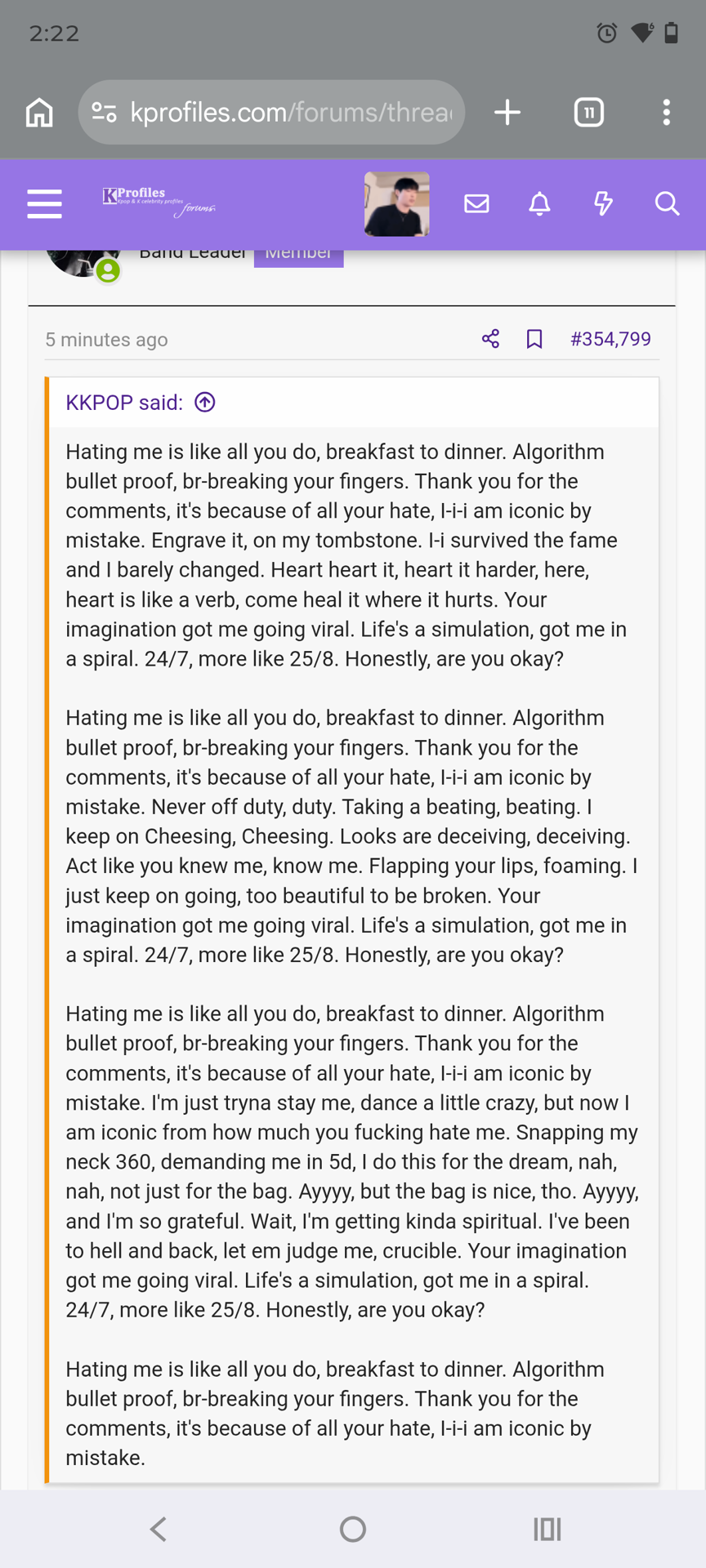Image resolution: width=706 pixels, height=1568 pixels.
Task: Open the browser home page
Action: coord(39,112)
